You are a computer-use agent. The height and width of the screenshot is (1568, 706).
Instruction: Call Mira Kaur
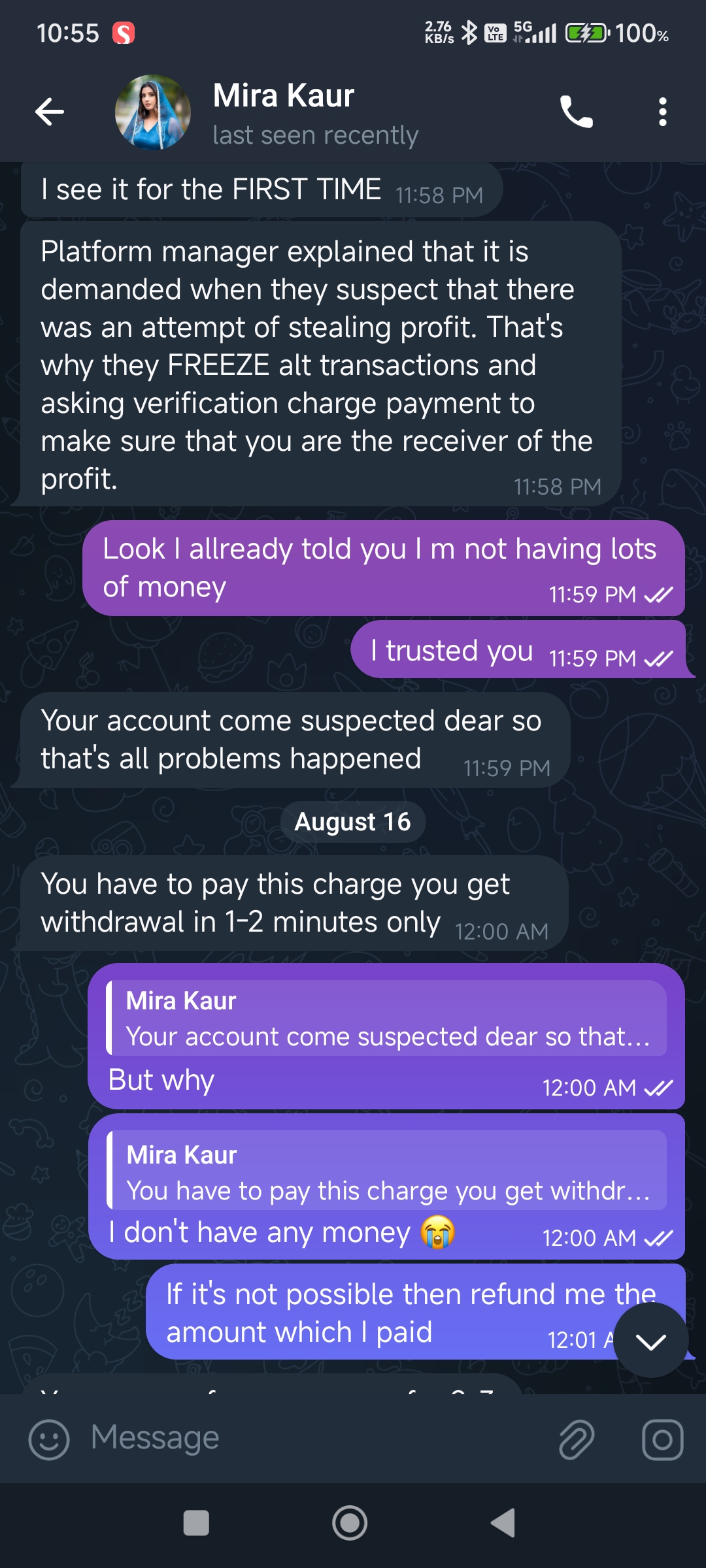tap(576, 112)
